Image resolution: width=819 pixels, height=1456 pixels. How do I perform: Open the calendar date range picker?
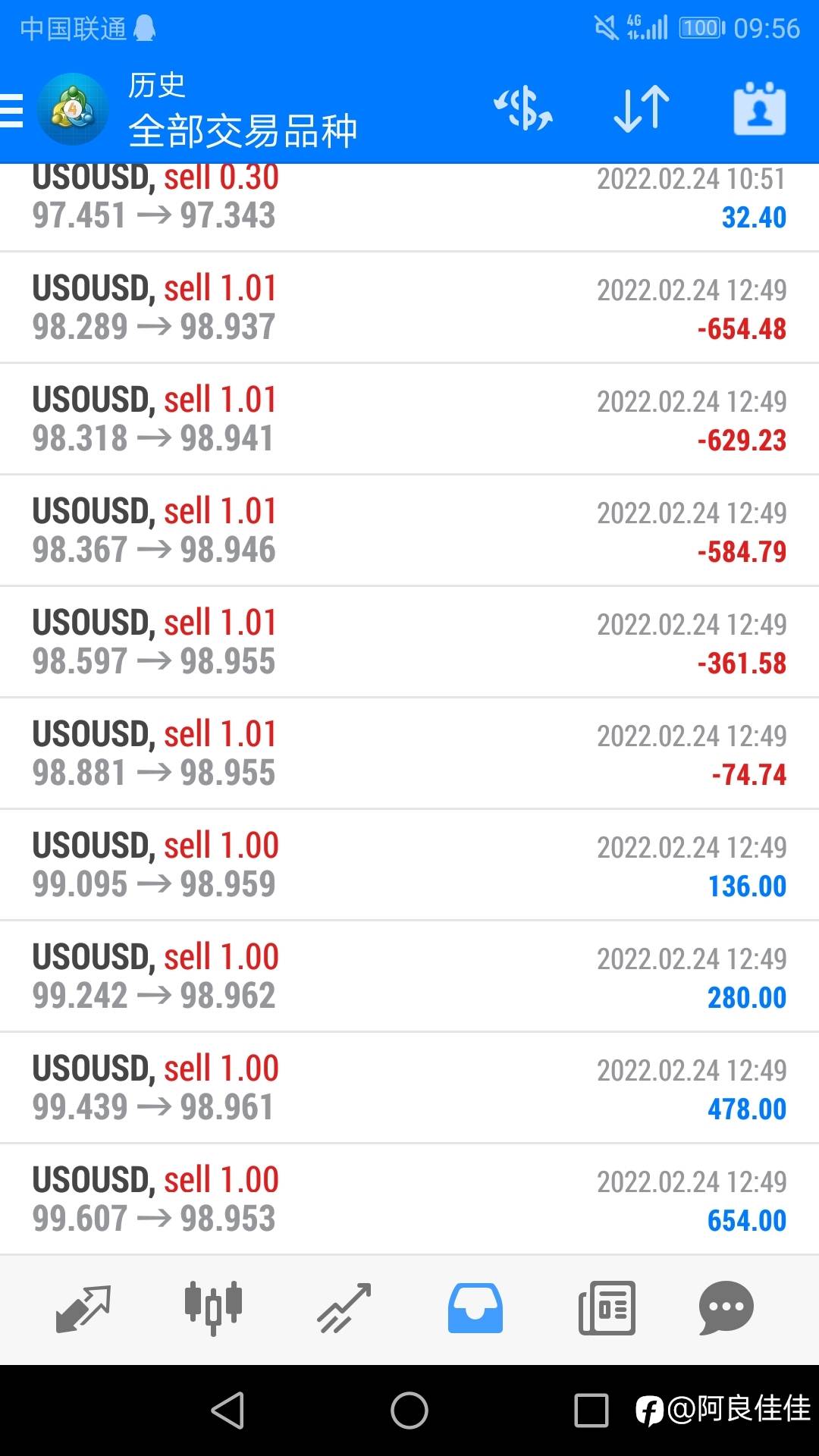tap(759, 108)
